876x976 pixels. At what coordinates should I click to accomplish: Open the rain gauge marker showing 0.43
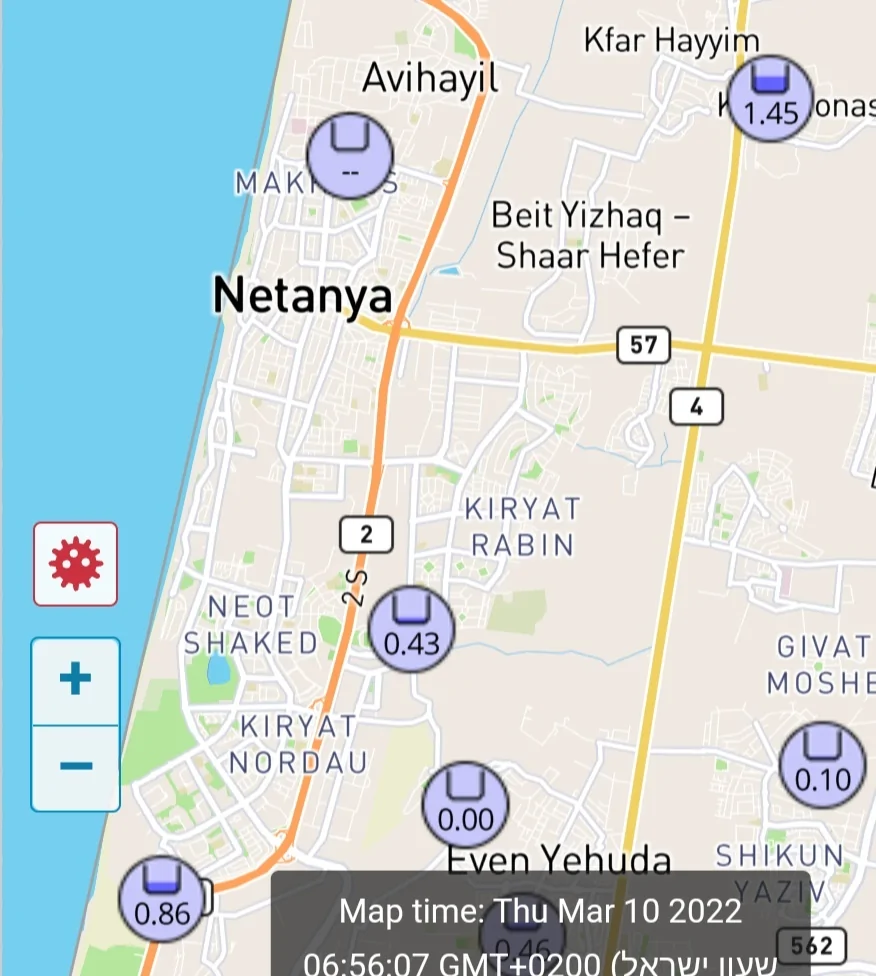[411, 628]
